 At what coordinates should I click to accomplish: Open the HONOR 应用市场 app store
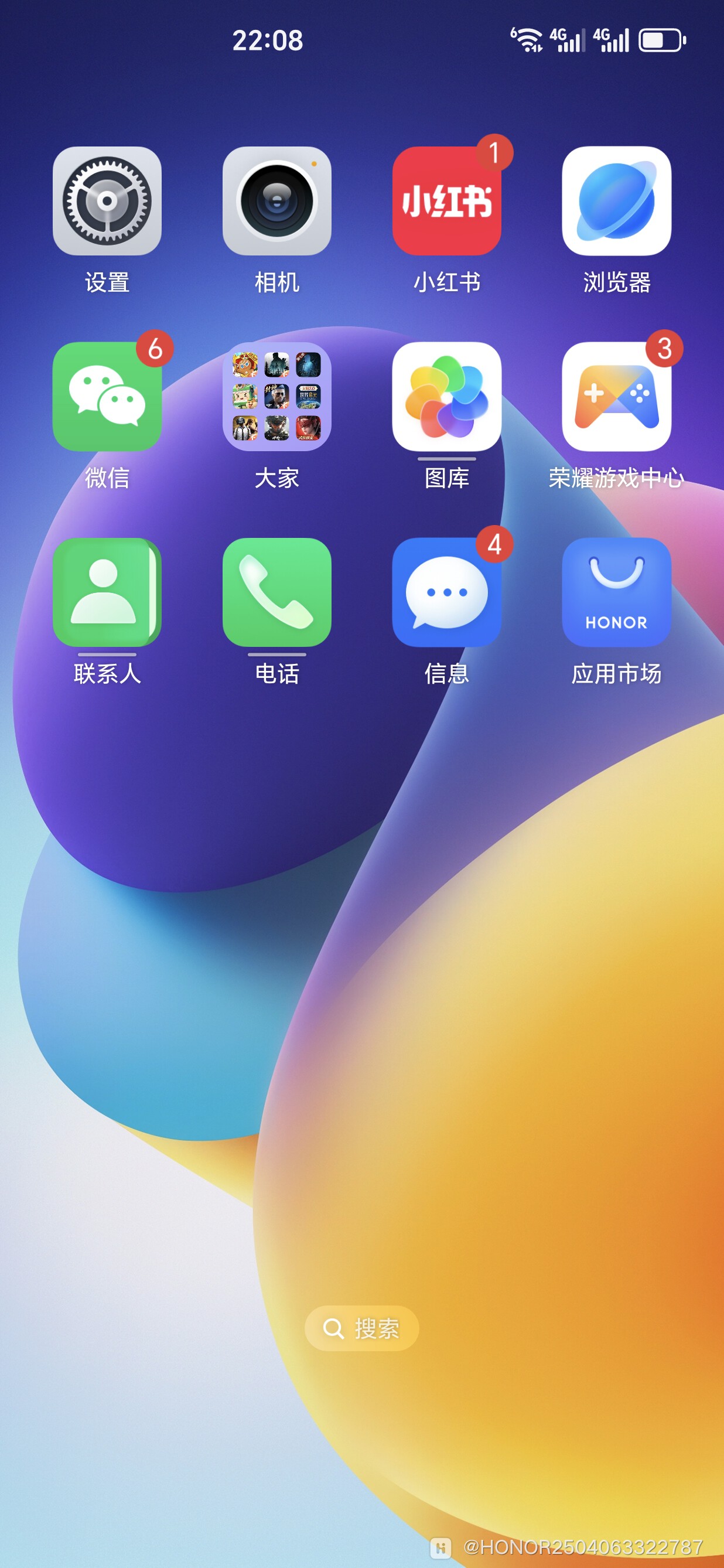pos(616,594)
